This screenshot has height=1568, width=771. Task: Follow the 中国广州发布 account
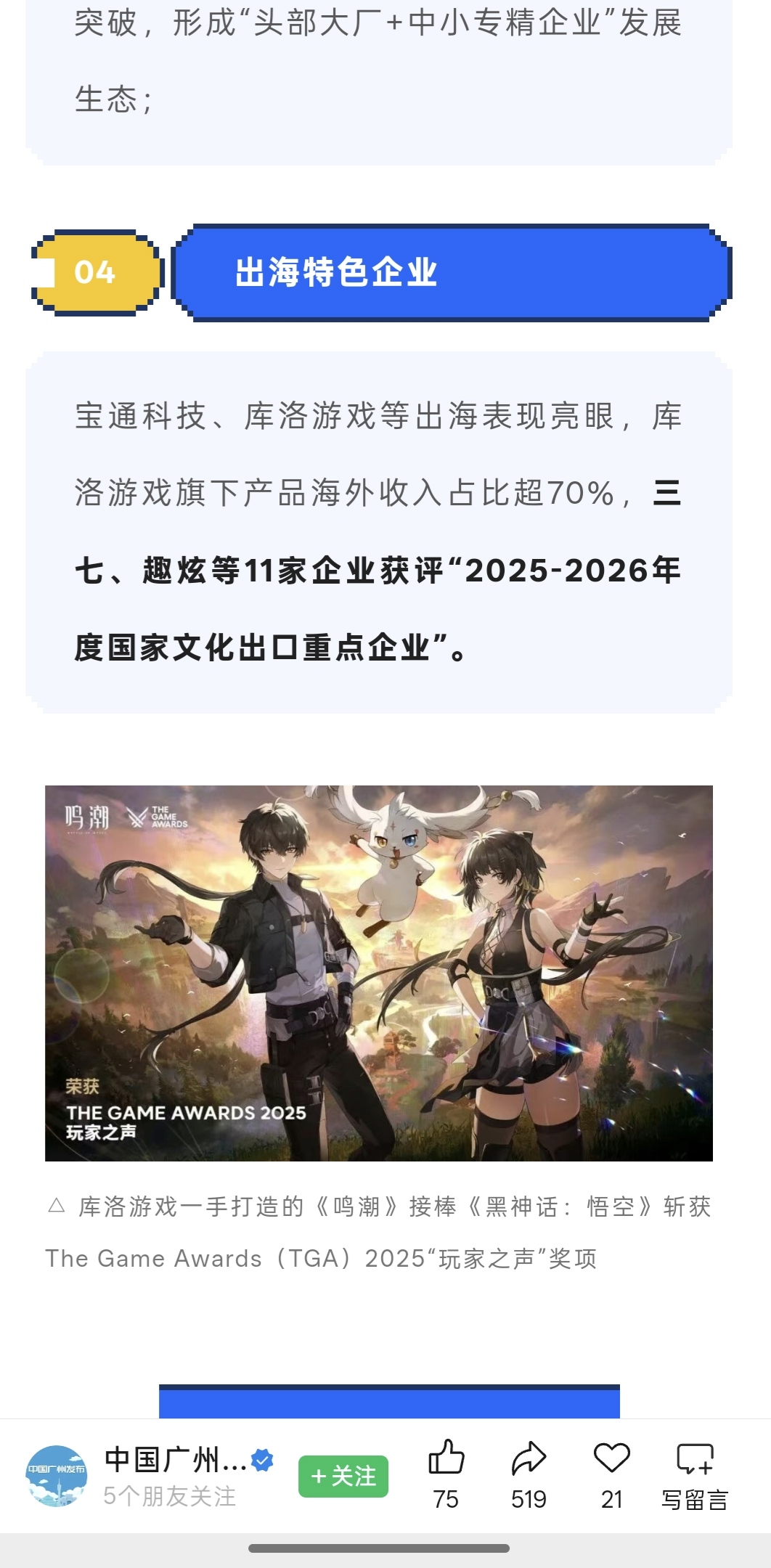[343, 1476]
